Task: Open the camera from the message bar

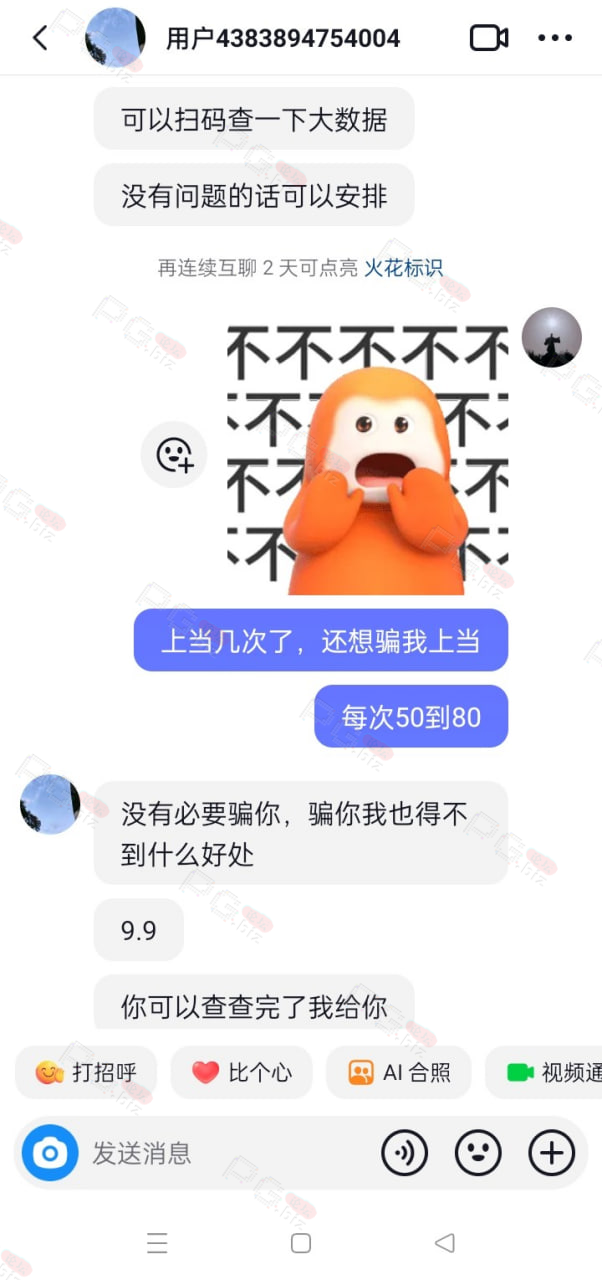Action: click(x=50, y=1154)
